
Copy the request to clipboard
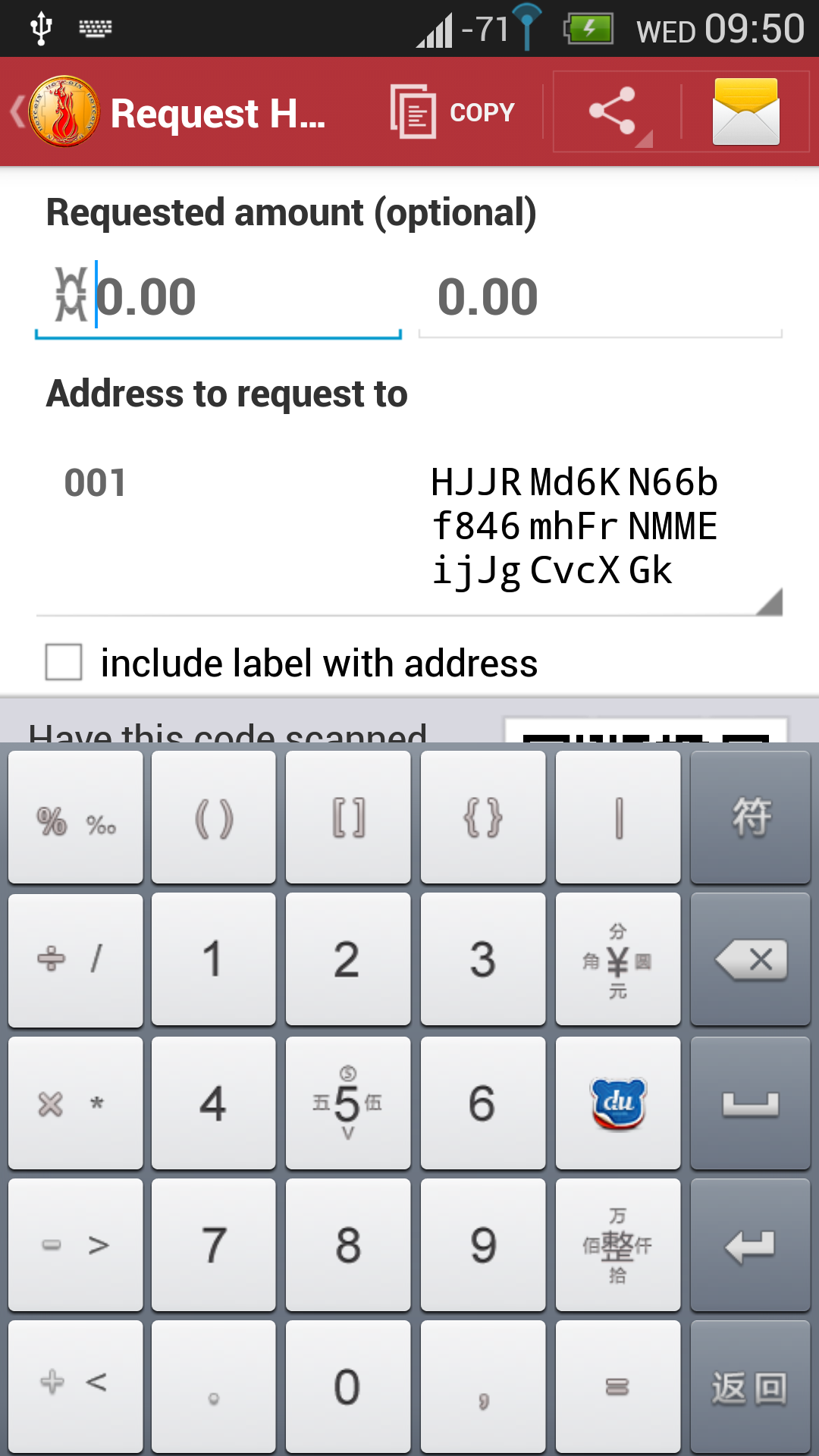tap(453, 112)
